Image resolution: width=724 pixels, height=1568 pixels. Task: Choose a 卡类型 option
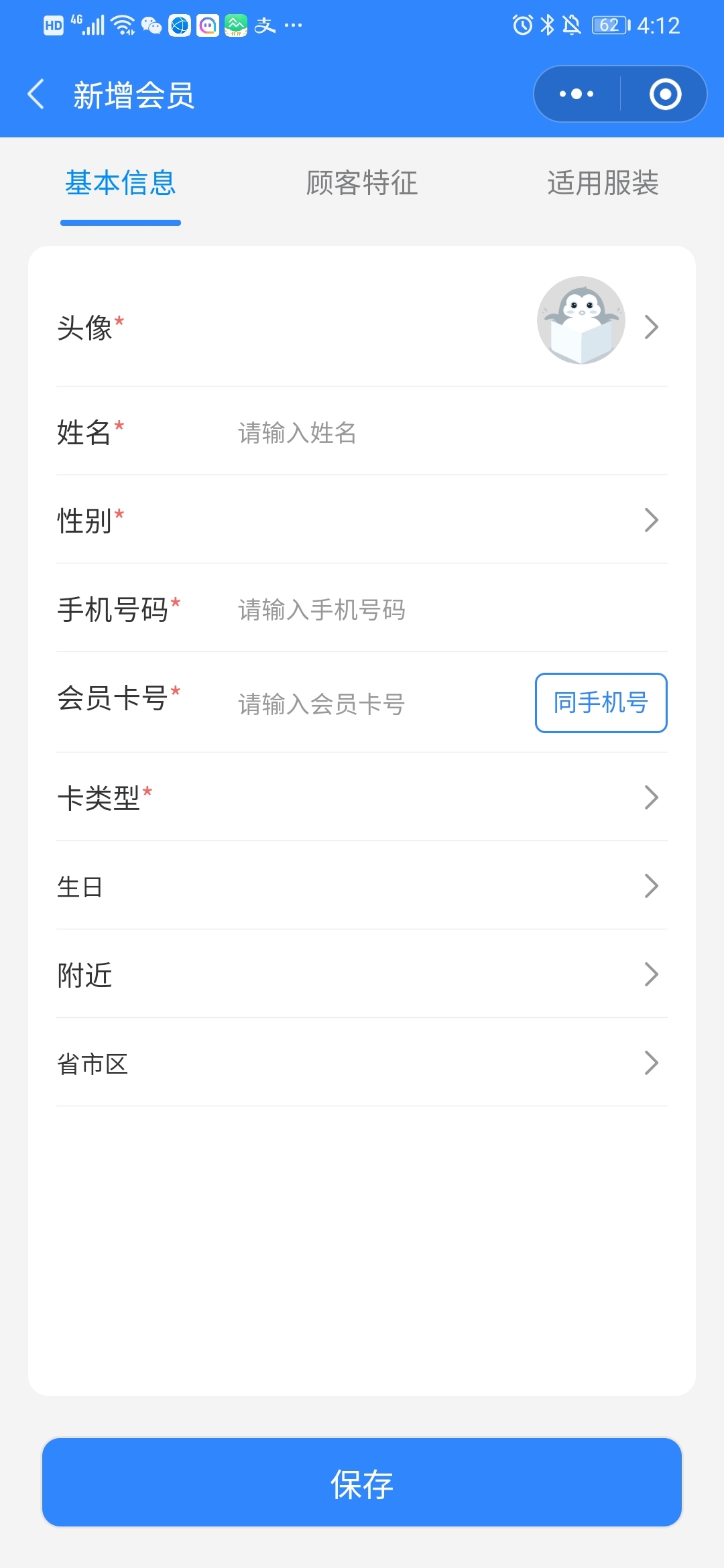362,797
